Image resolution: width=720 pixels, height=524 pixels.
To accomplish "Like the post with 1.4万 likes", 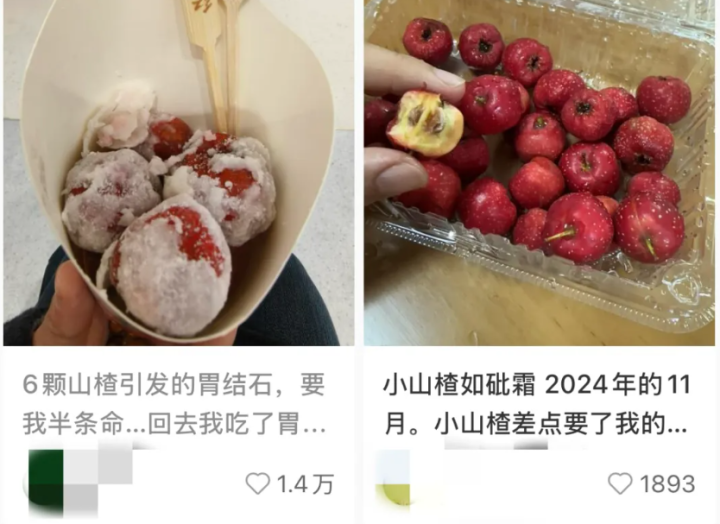I will point(259,484).
